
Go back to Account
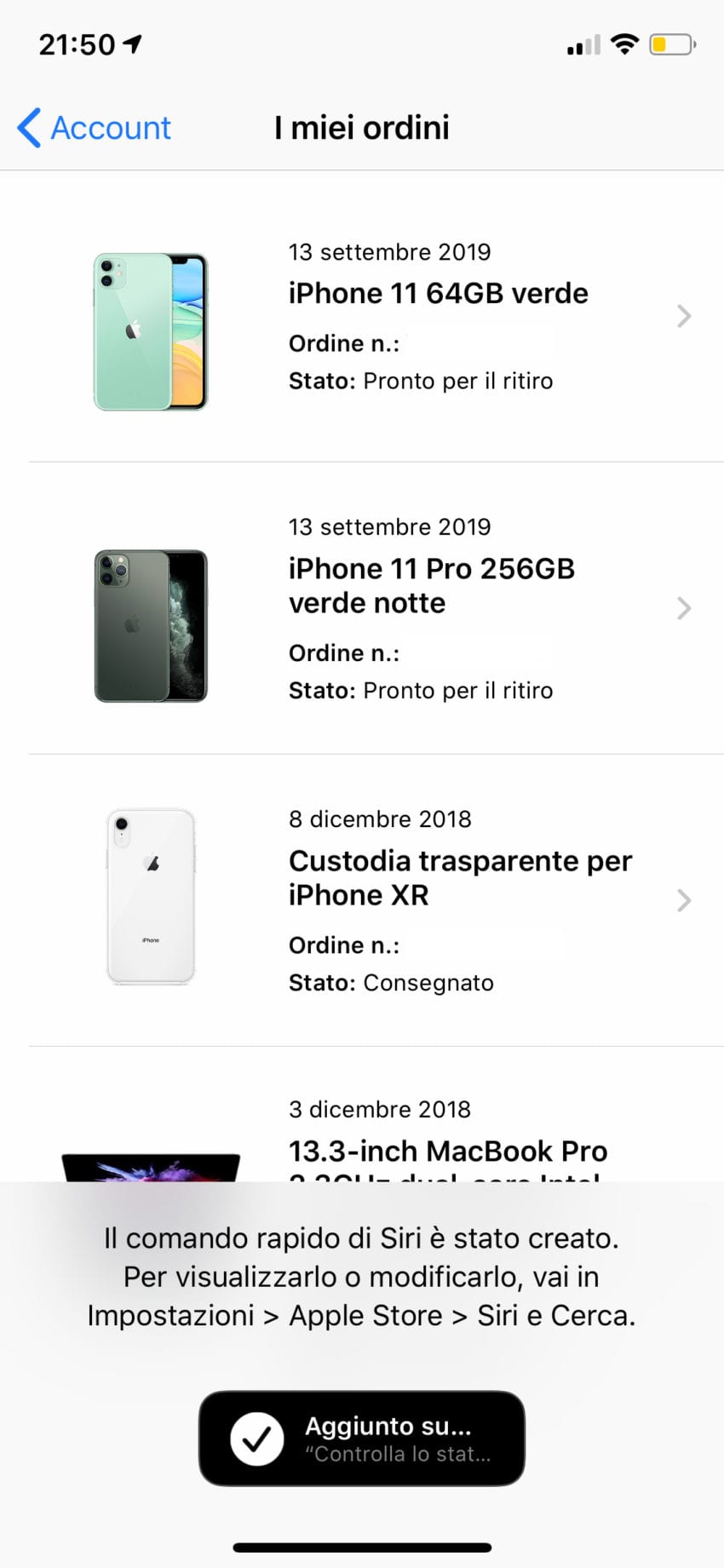coord(95,128)
